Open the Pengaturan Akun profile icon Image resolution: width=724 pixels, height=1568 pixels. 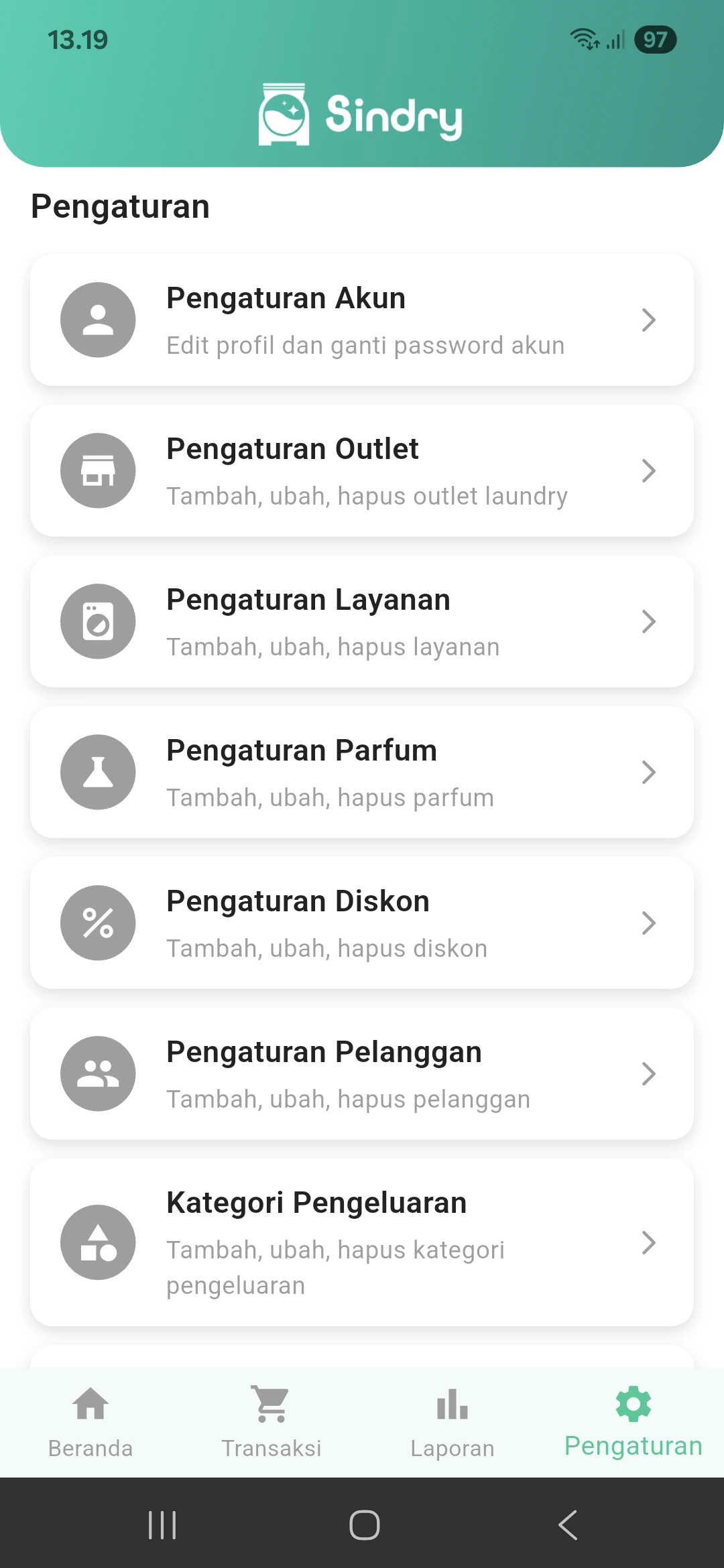coord(98,319)
